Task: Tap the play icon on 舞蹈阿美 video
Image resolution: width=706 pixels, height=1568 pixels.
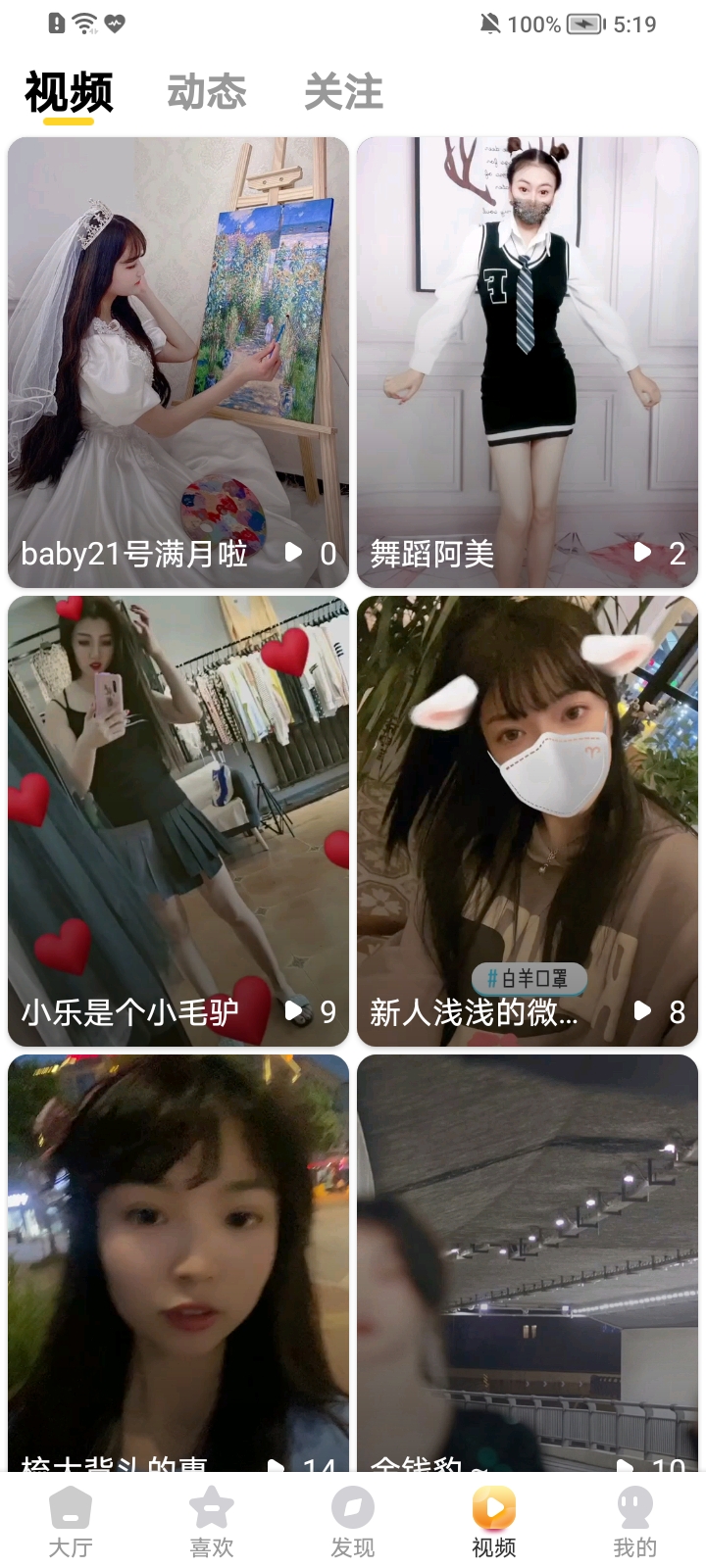Action: coord(640,553)
